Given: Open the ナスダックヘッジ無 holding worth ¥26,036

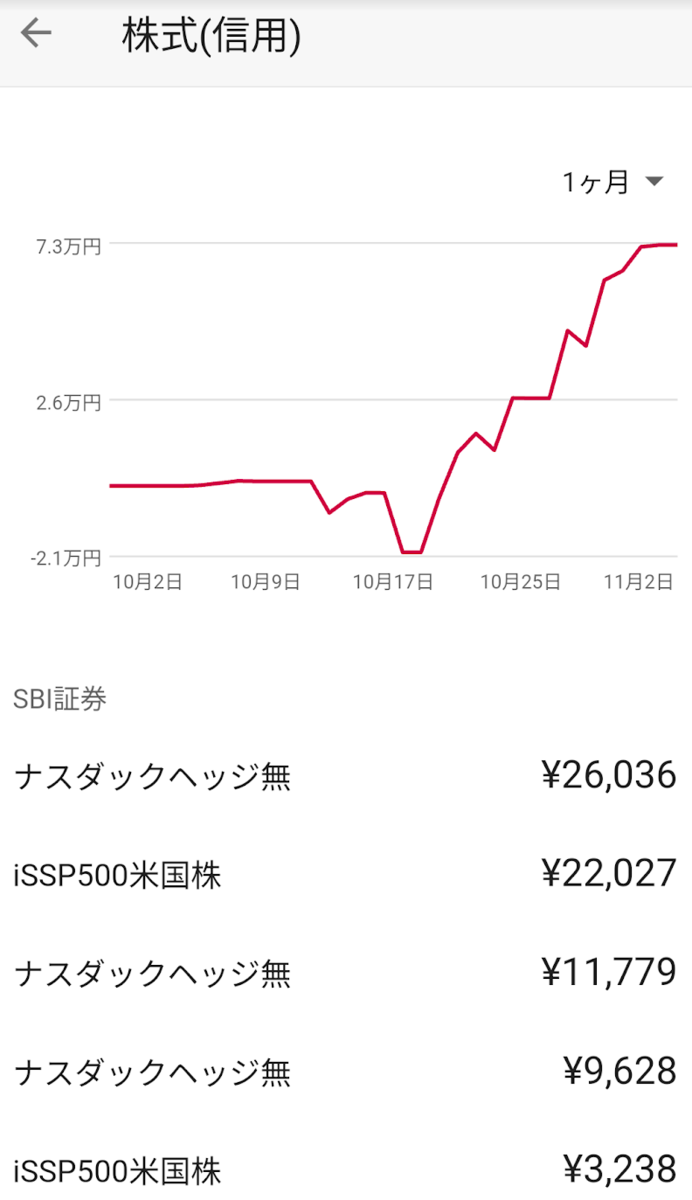Looking at the screenshot, I should (345, 776).
